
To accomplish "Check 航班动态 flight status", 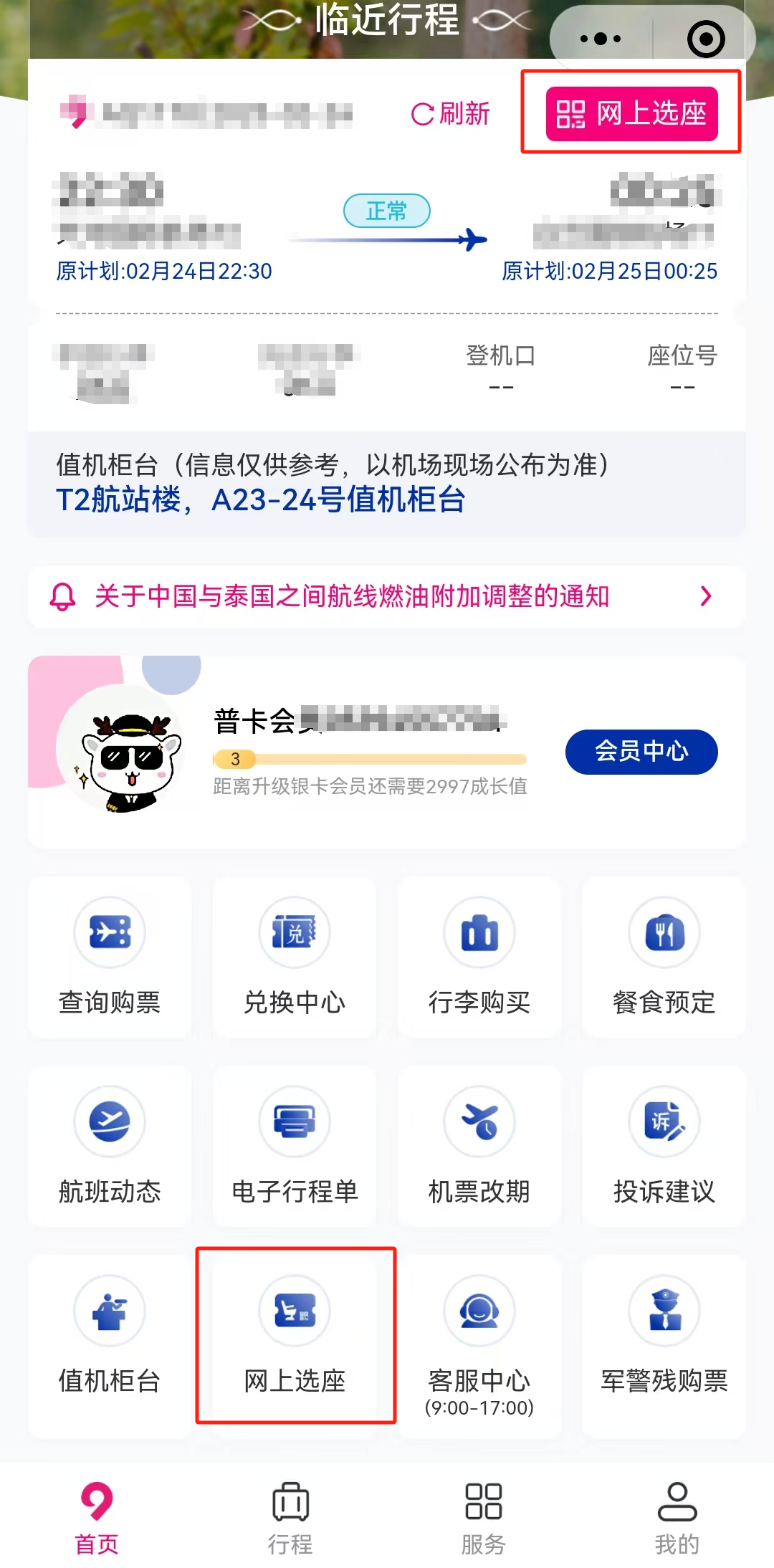I will pos(110,1145).
